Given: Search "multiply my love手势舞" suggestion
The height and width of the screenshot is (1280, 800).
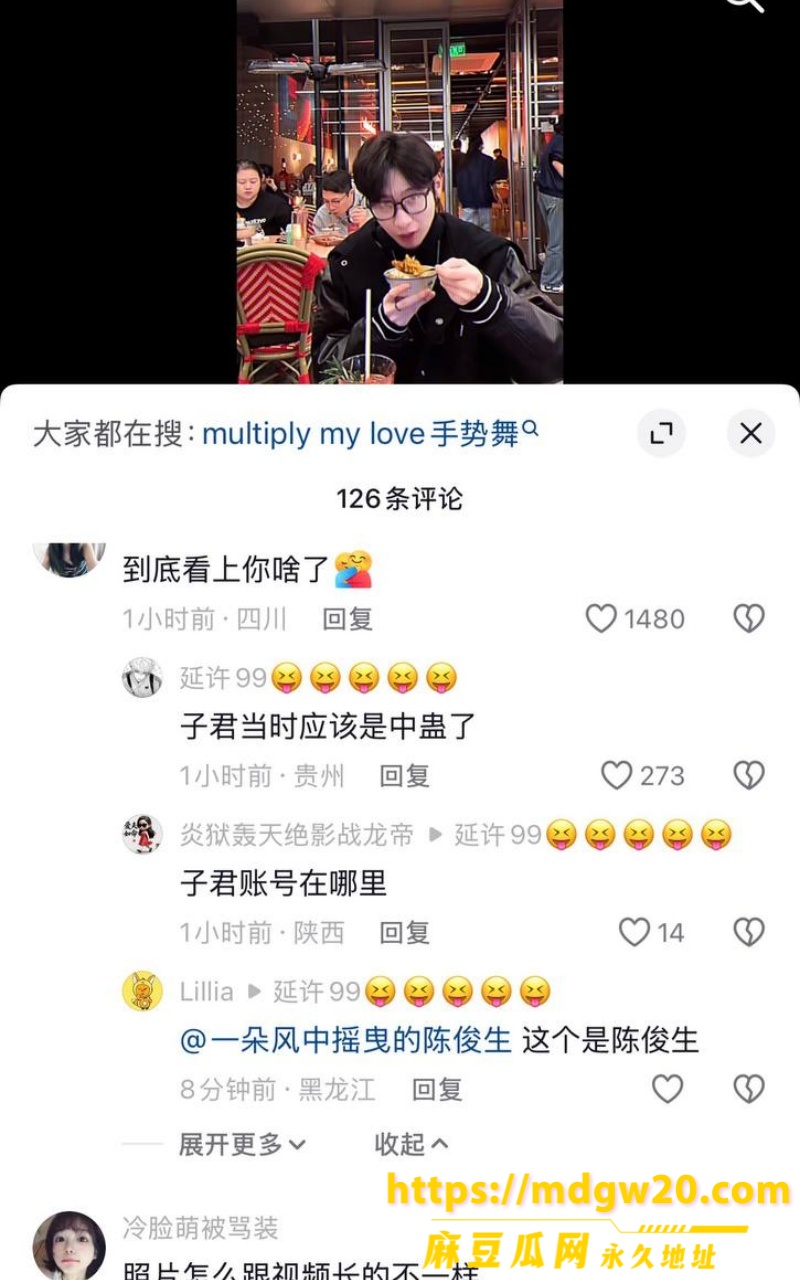Looking at the screenshot, I should pyautogui.click(x=370, y=434).
